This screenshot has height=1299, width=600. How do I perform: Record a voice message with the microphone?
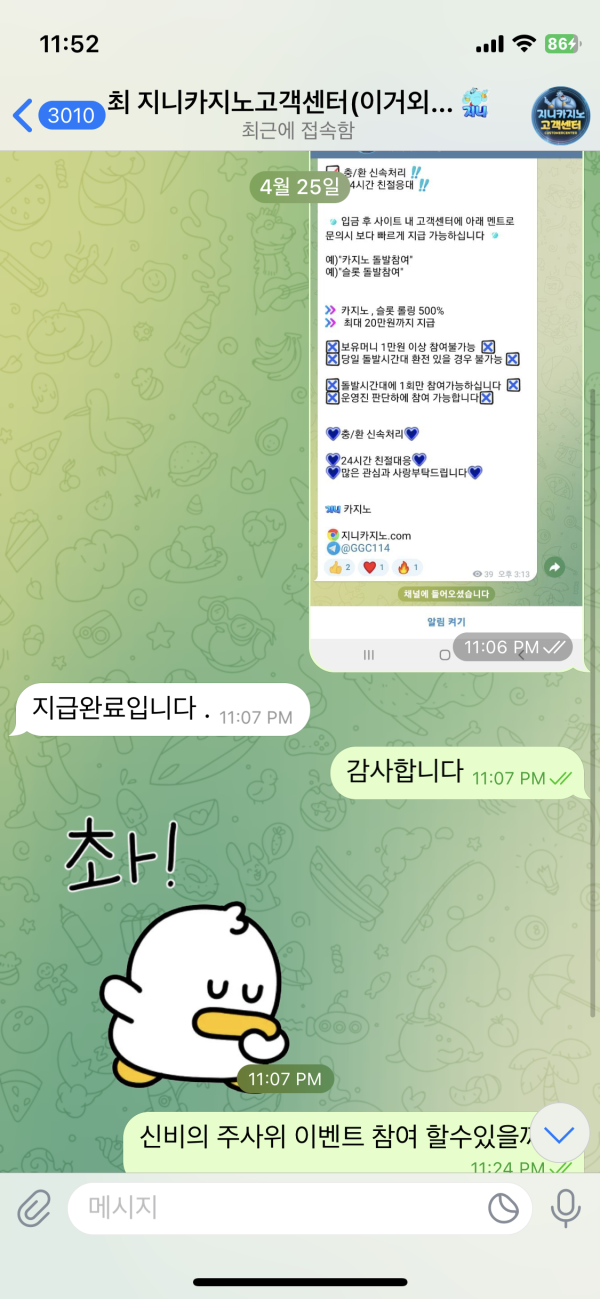coord(566,1209)
